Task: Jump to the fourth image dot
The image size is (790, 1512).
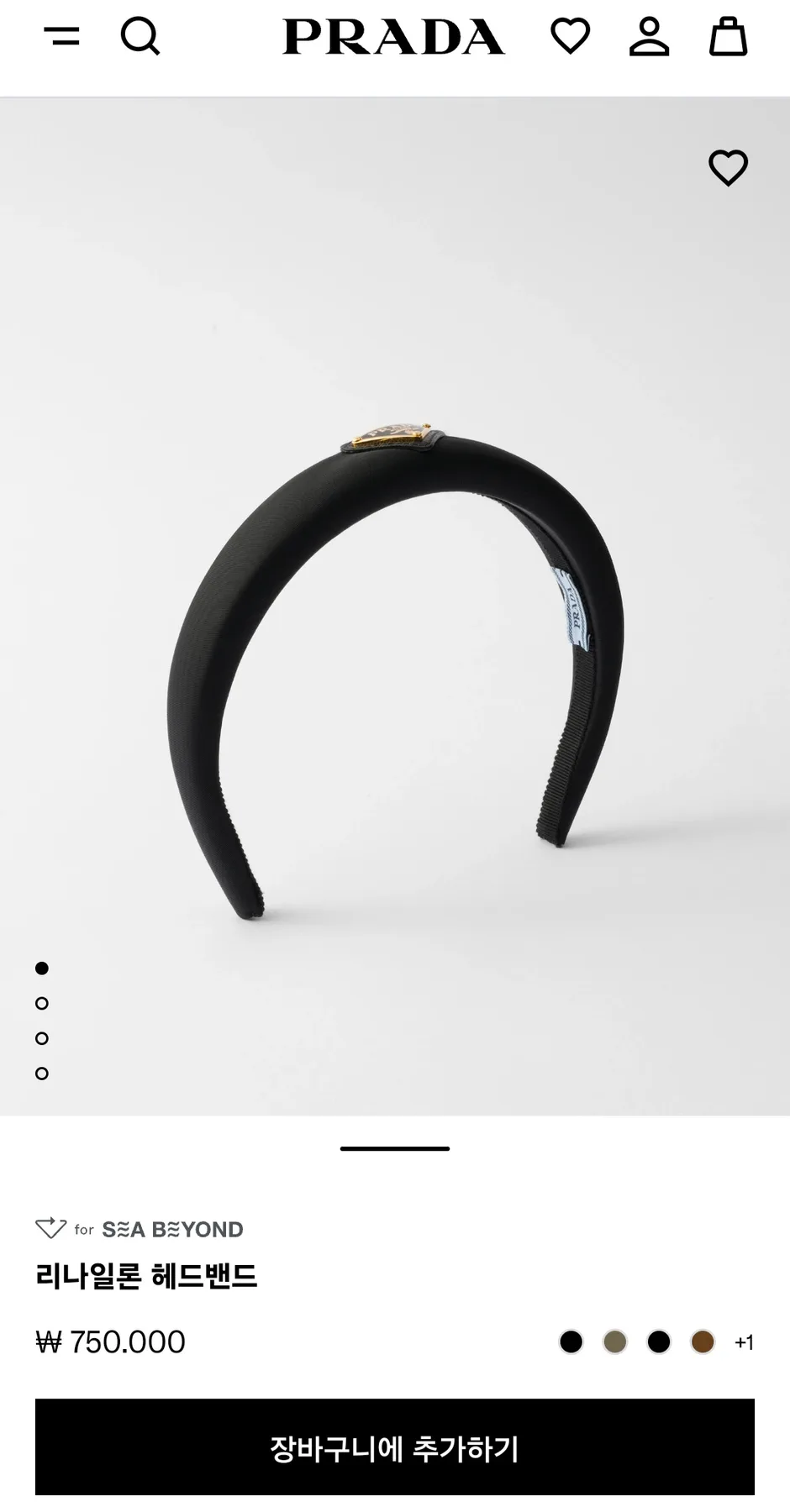Action: pos(42,1074)
